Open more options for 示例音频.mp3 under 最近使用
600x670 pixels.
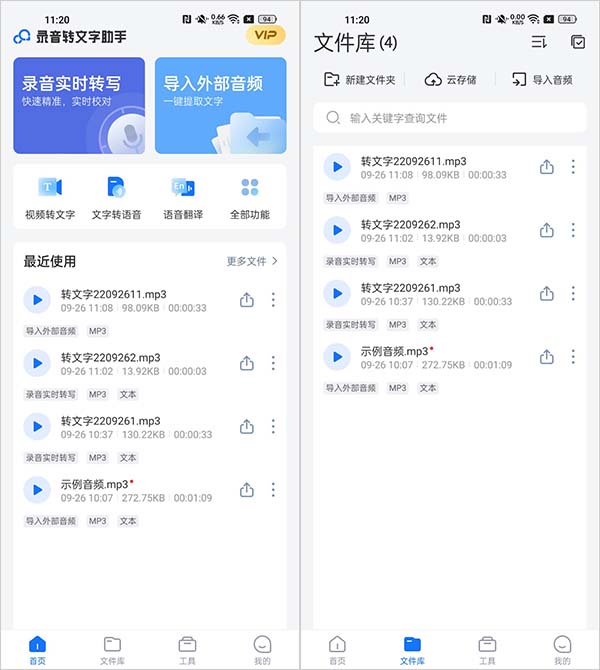point(273,490)
